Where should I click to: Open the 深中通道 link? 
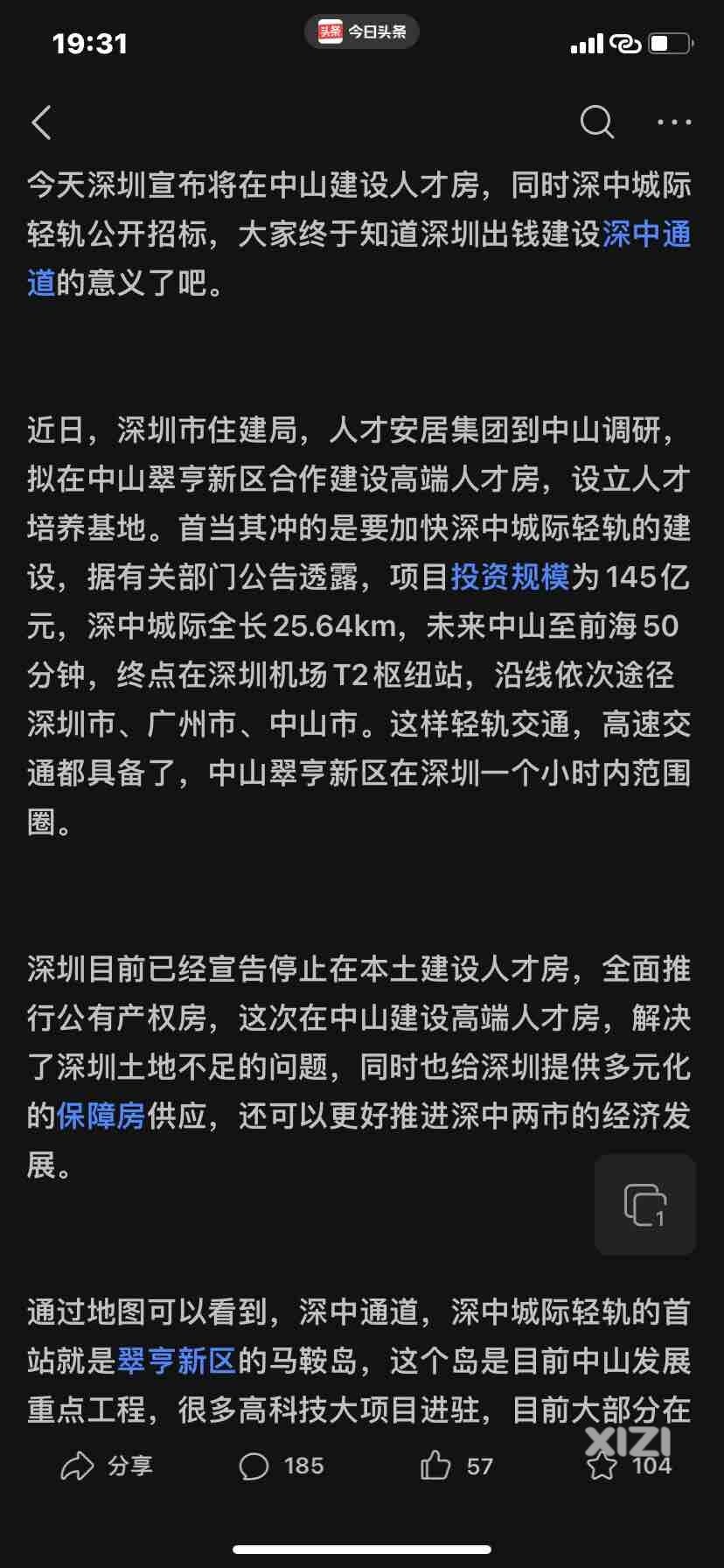coord(646,234)
